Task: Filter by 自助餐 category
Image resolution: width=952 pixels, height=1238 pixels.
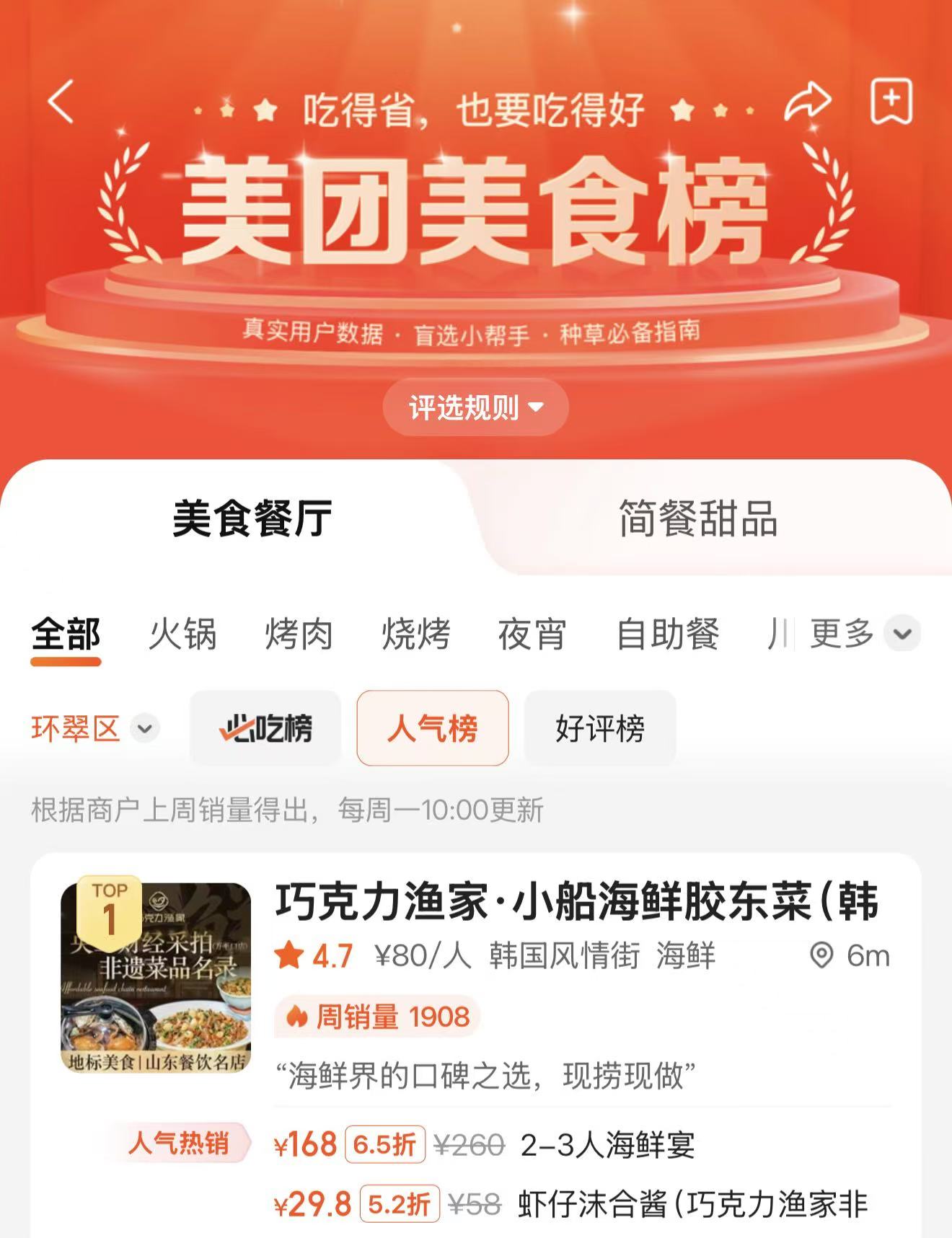Action: [667, 635]
